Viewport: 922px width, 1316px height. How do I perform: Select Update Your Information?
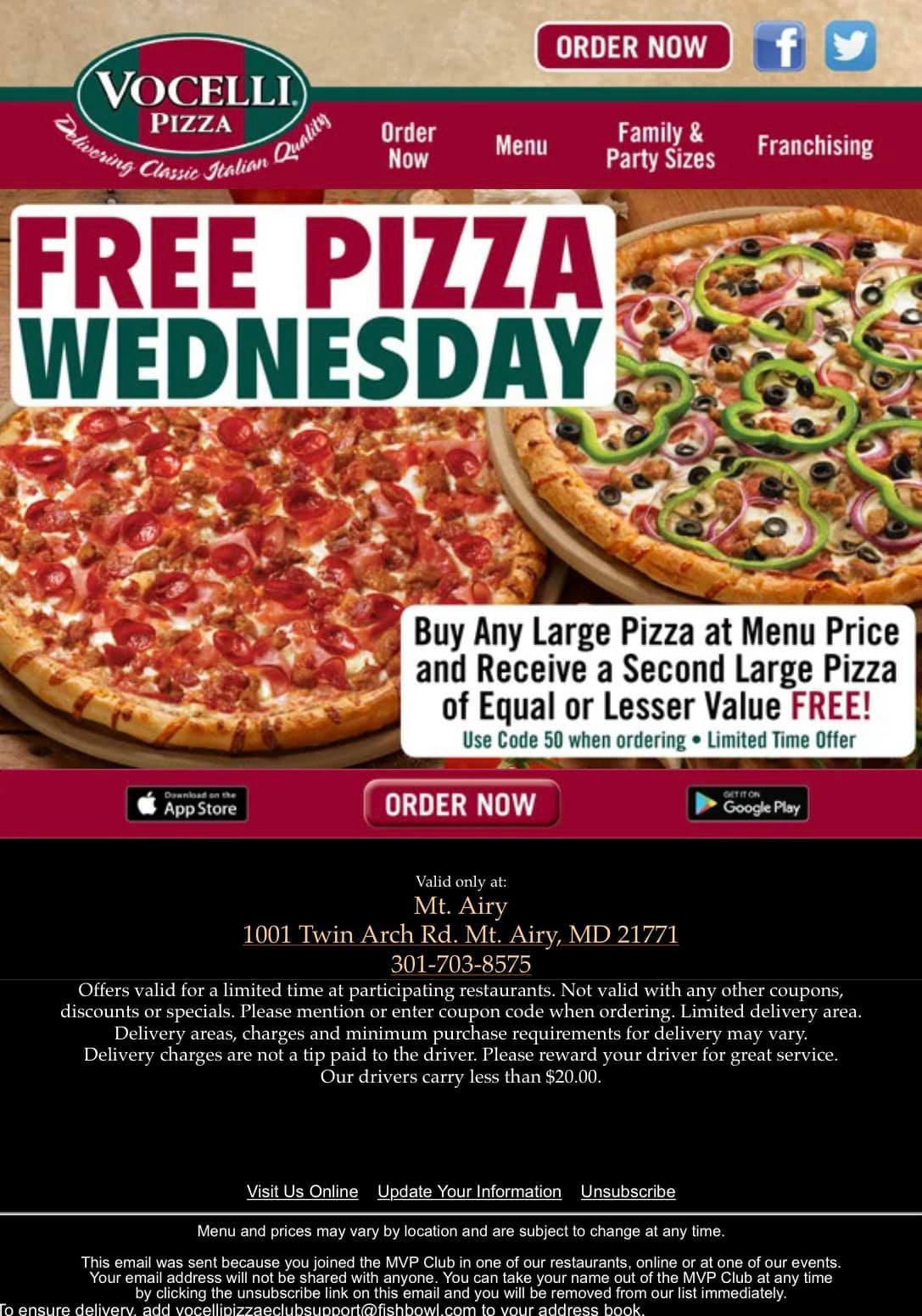[x=469, y=1191]
